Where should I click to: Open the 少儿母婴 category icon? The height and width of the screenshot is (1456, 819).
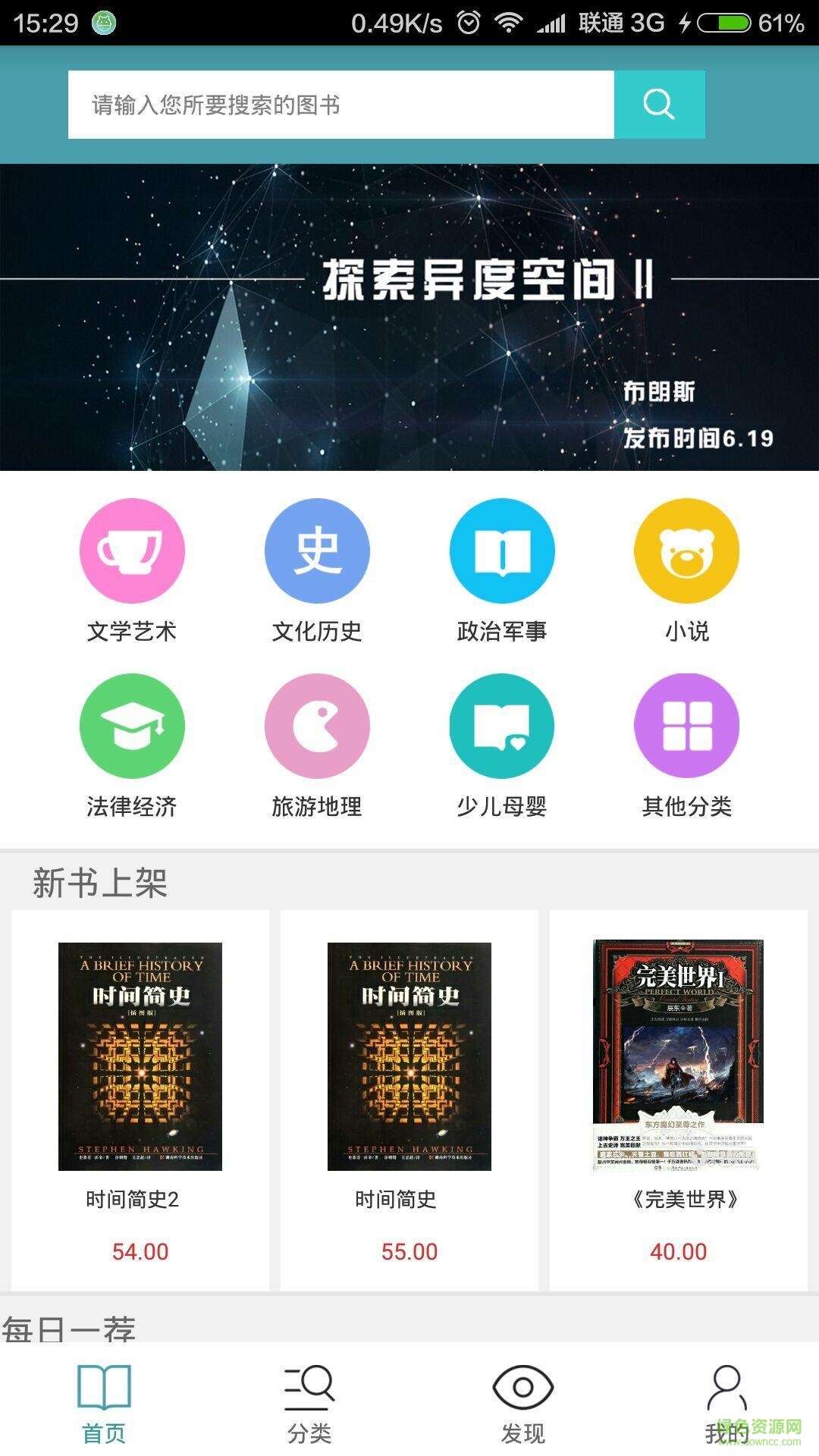(x=502, y=726)
